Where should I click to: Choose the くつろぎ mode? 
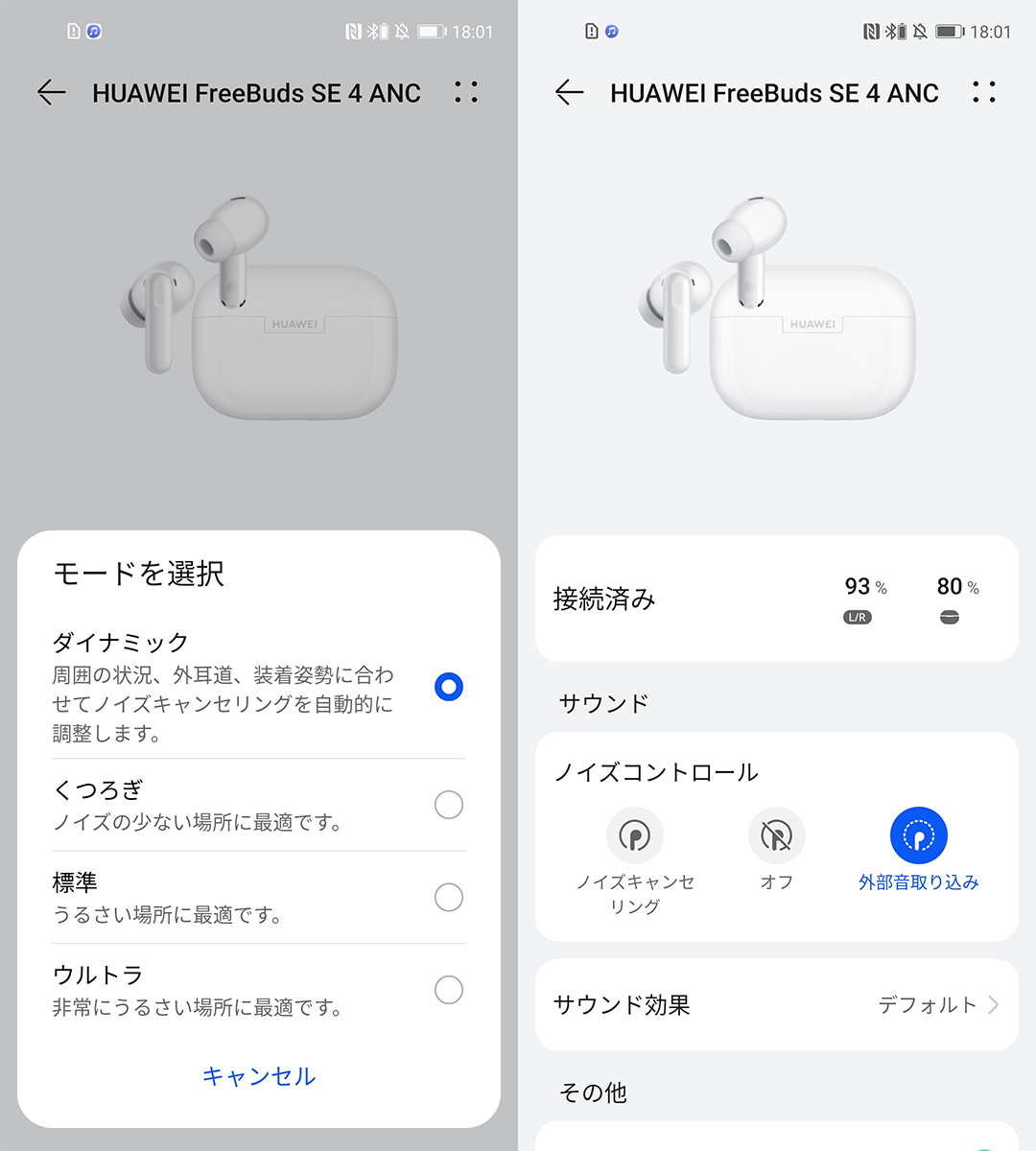(x=448, y=805)
